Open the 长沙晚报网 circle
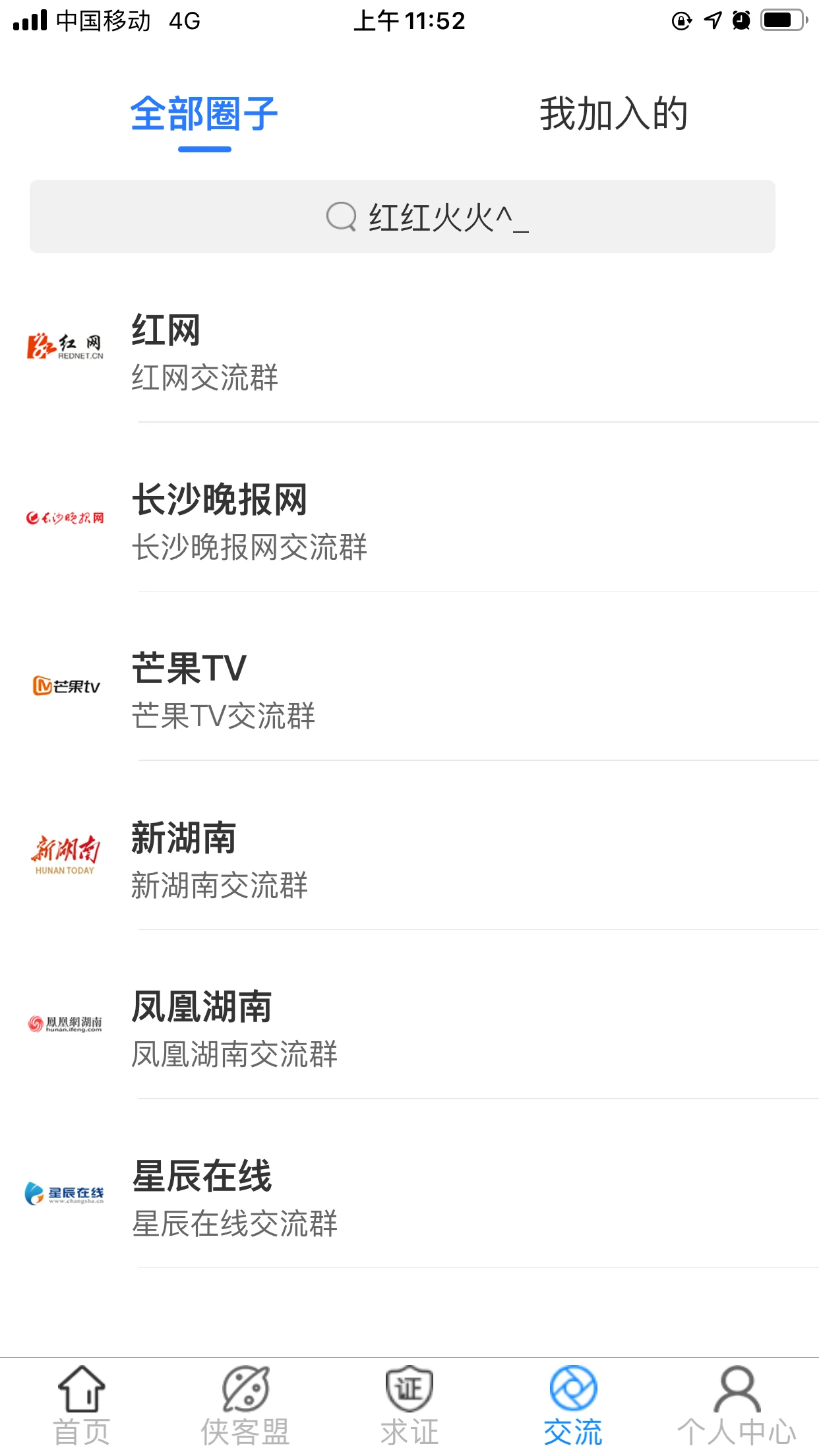This screenshot has height=1456, width=819. point(409,521)
